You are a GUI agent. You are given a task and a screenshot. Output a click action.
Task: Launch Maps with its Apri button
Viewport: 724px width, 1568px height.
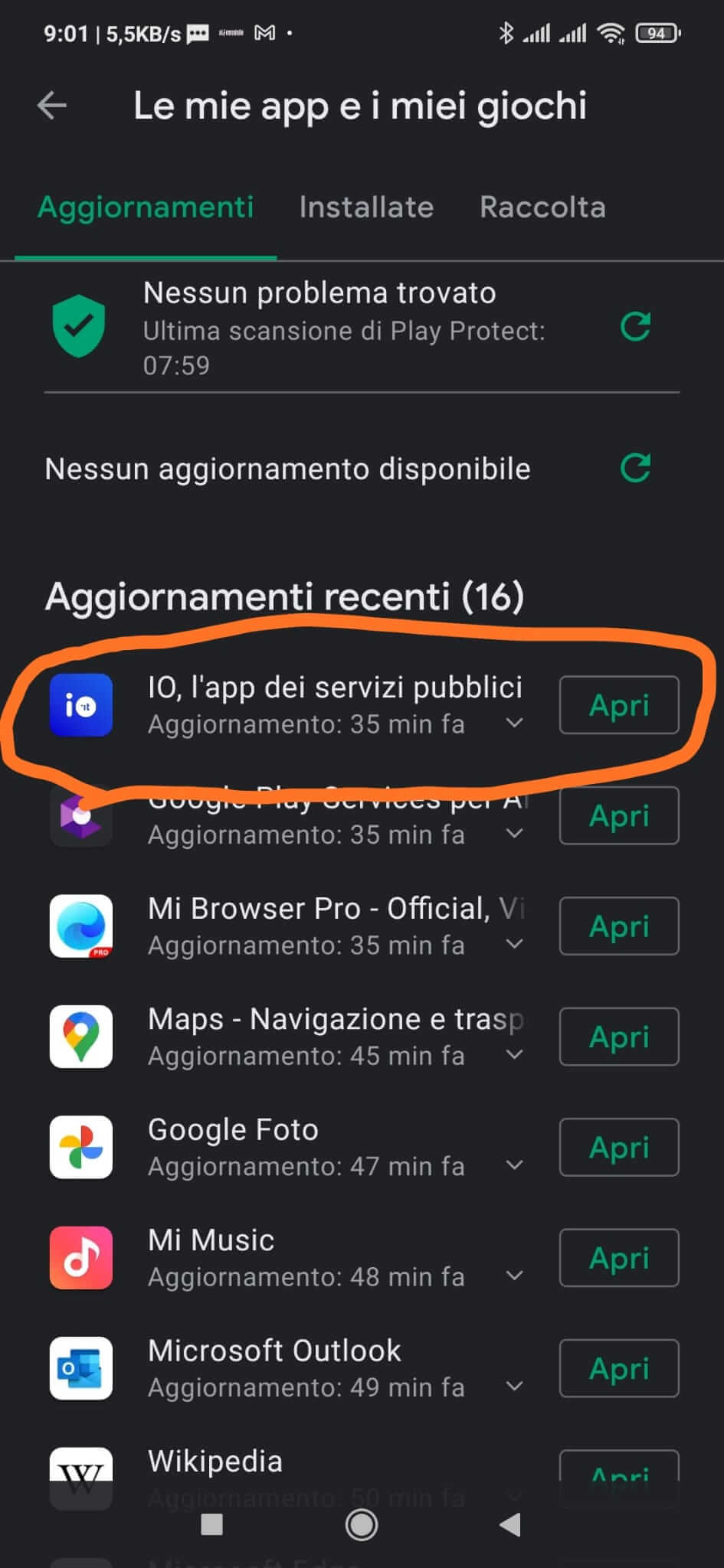[618, 1037]
